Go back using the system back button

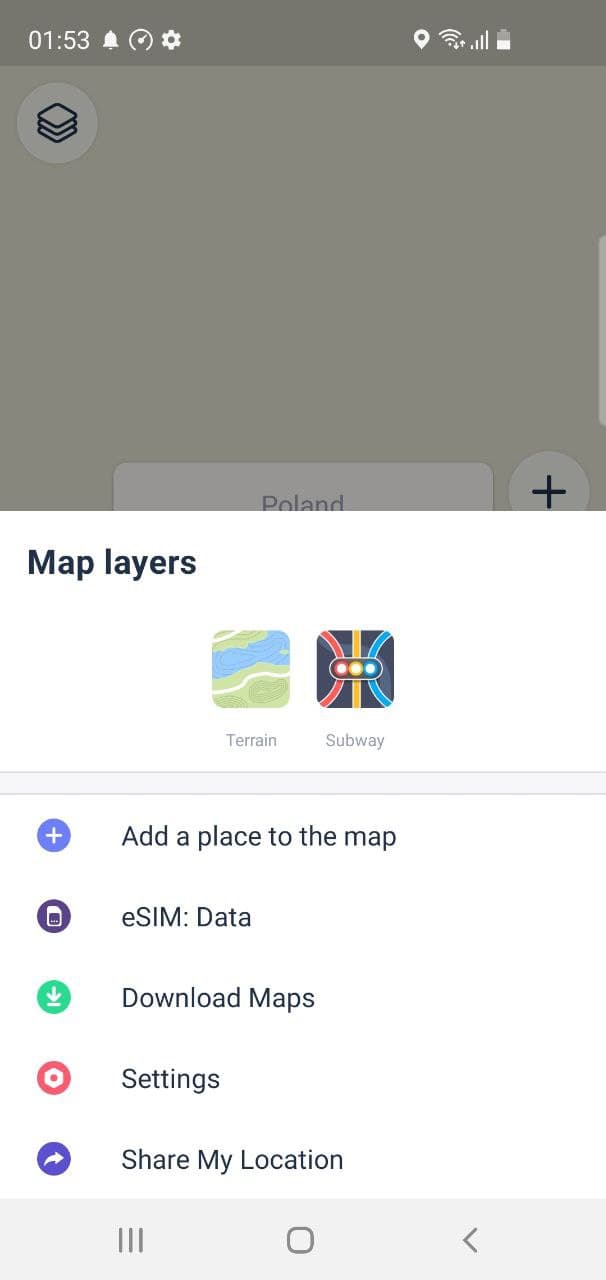click(x=470, y=1240)
